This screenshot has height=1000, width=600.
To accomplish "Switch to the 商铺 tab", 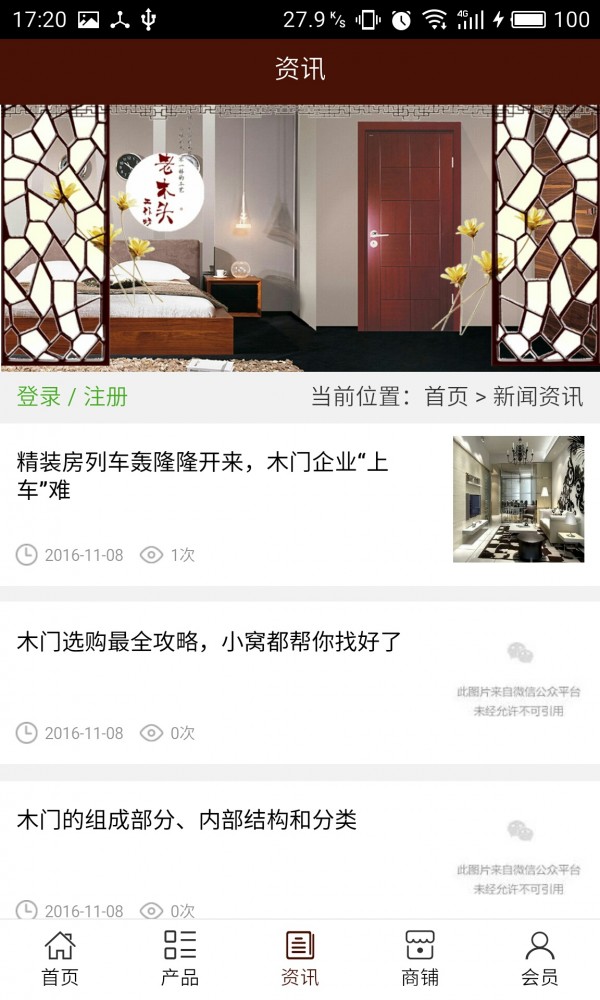I will point(420,958).
